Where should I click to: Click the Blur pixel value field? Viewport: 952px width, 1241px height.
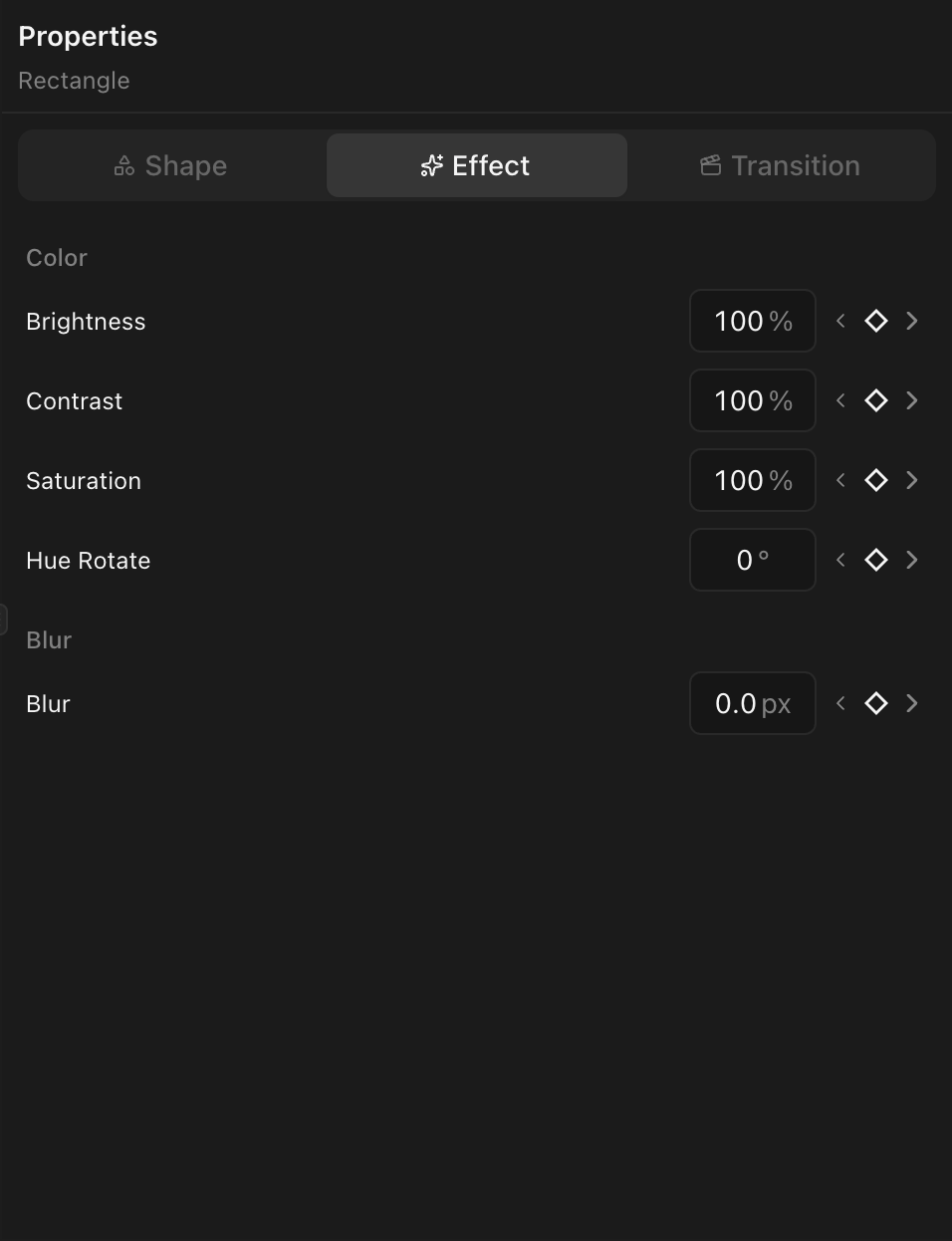tap(752, 703)
